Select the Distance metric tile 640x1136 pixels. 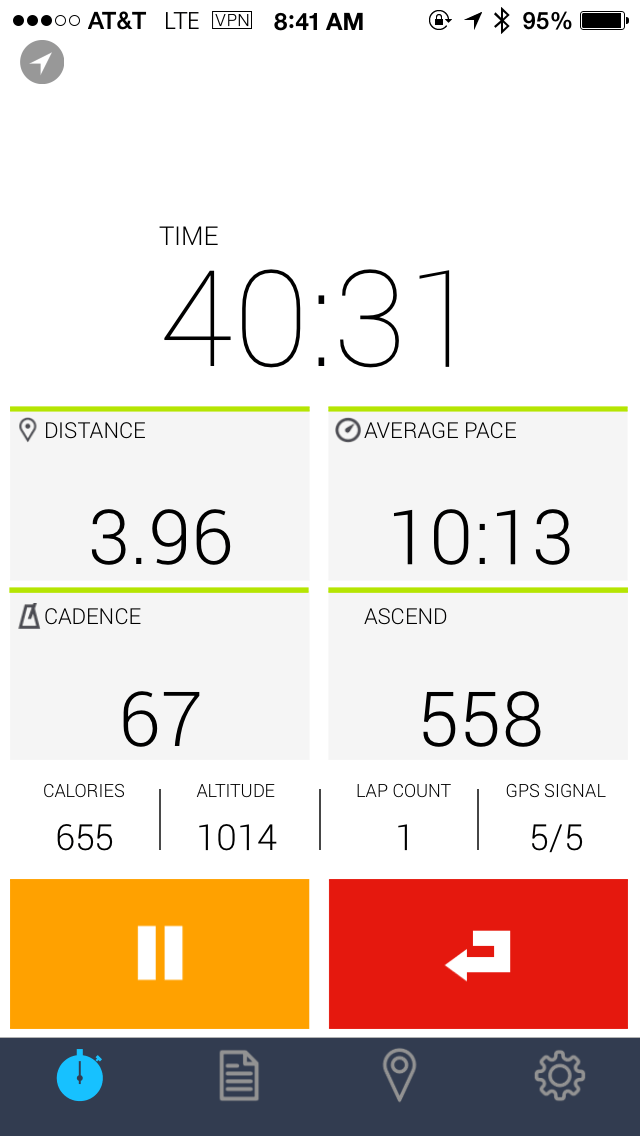click(160, 495)
